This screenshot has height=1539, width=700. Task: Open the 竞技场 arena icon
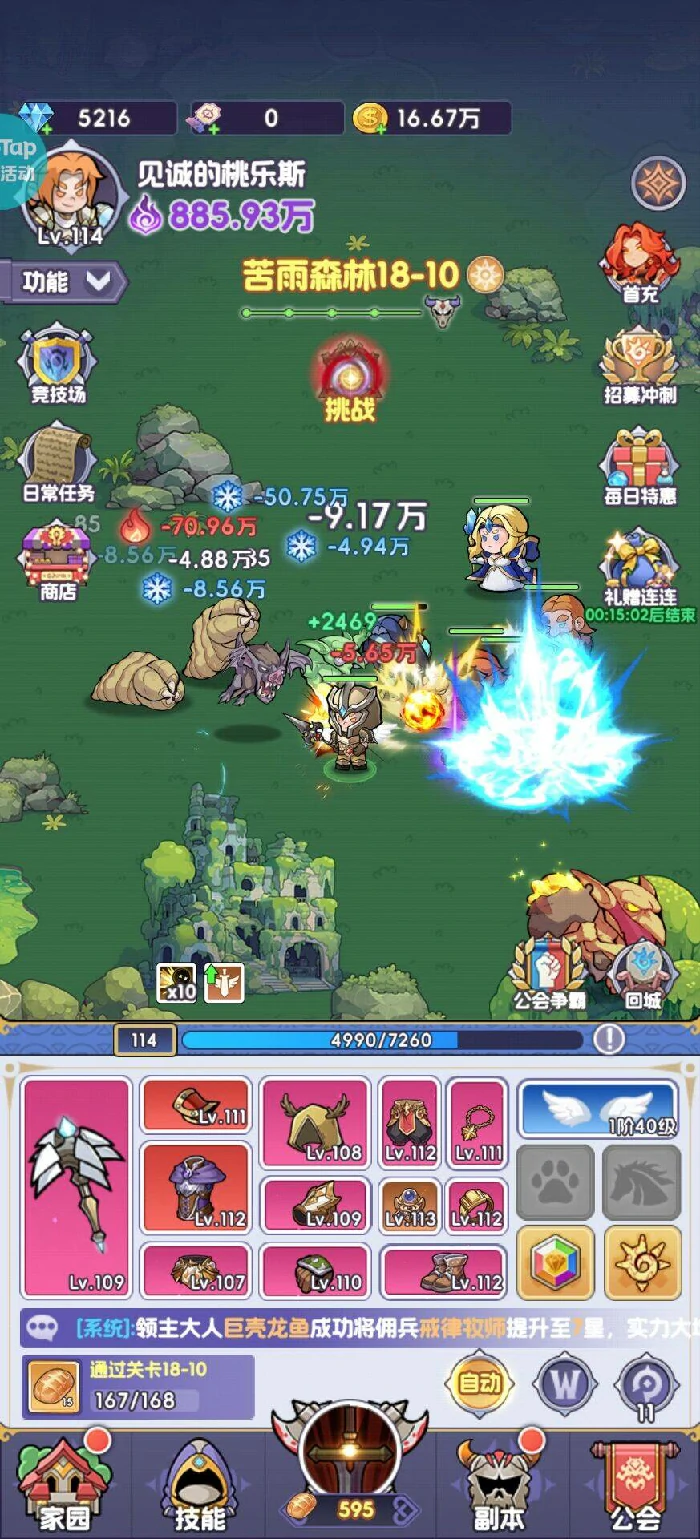click(x=58, y=362)
